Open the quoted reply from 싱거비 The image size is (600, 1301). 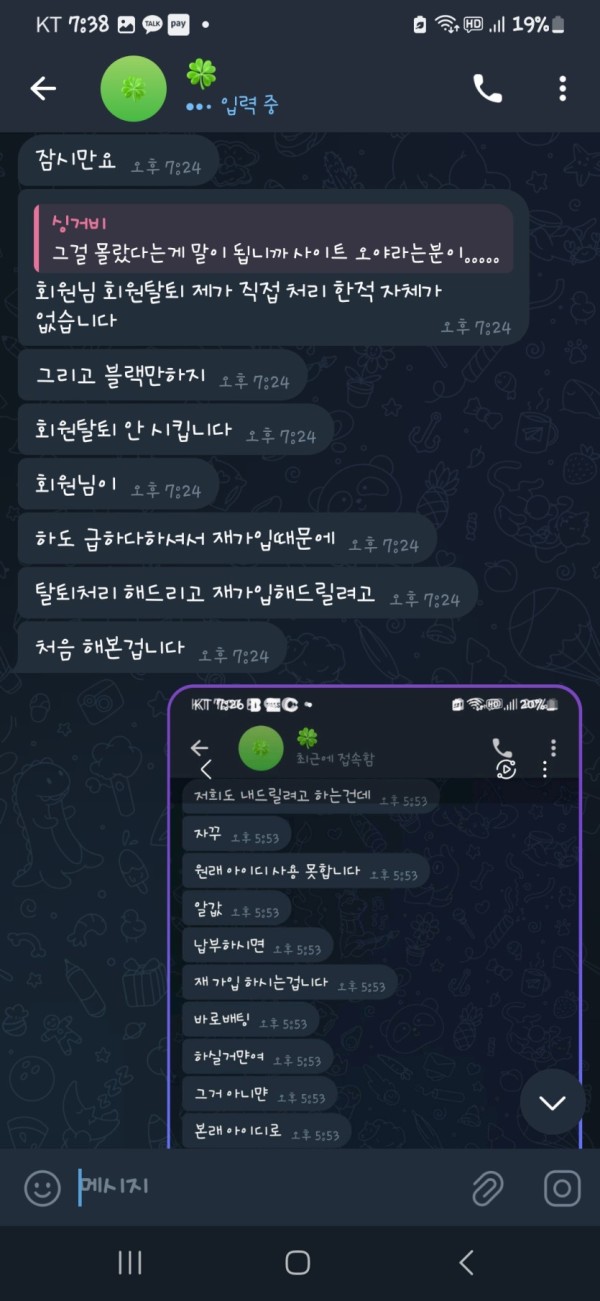click(x=273, y=239)
